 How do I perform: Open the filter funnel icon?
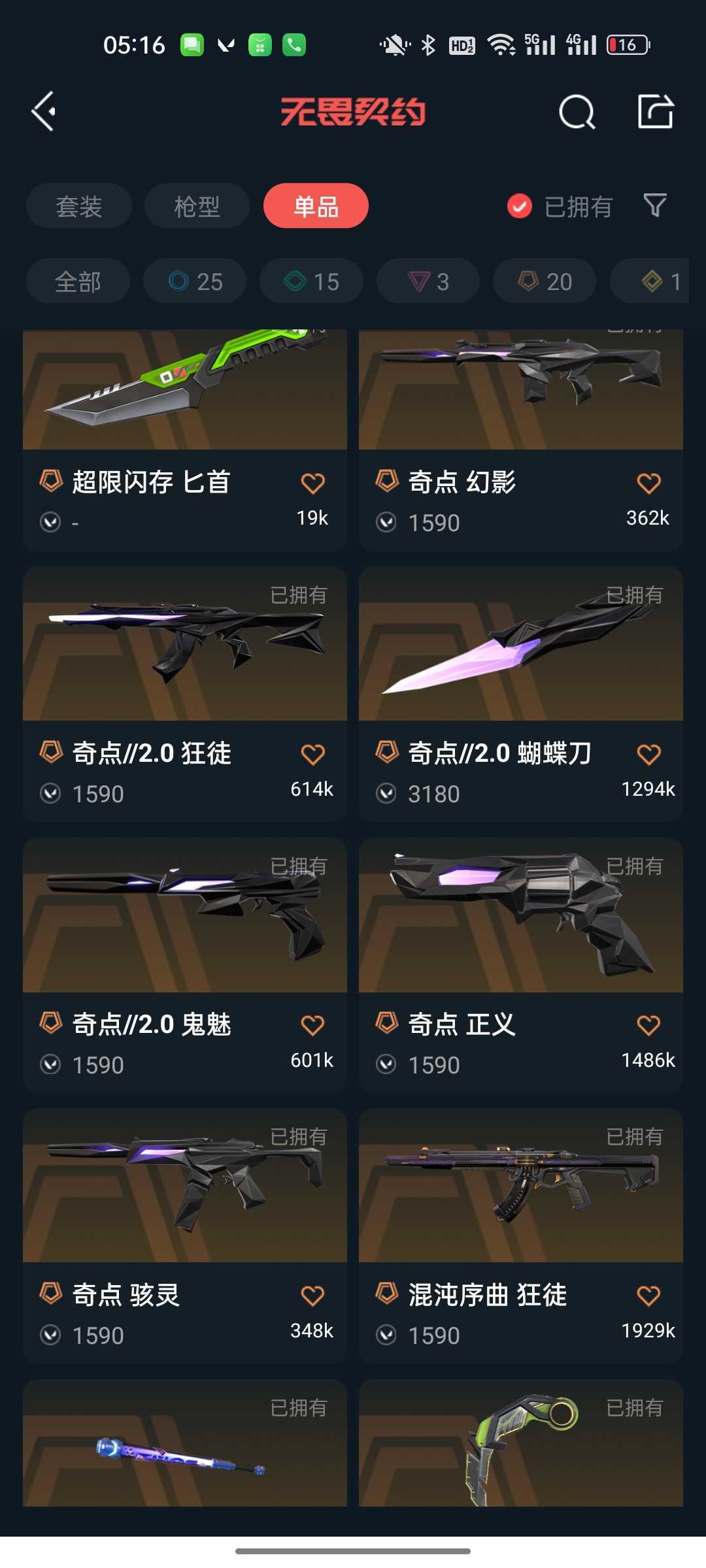[x=655, y=206]
